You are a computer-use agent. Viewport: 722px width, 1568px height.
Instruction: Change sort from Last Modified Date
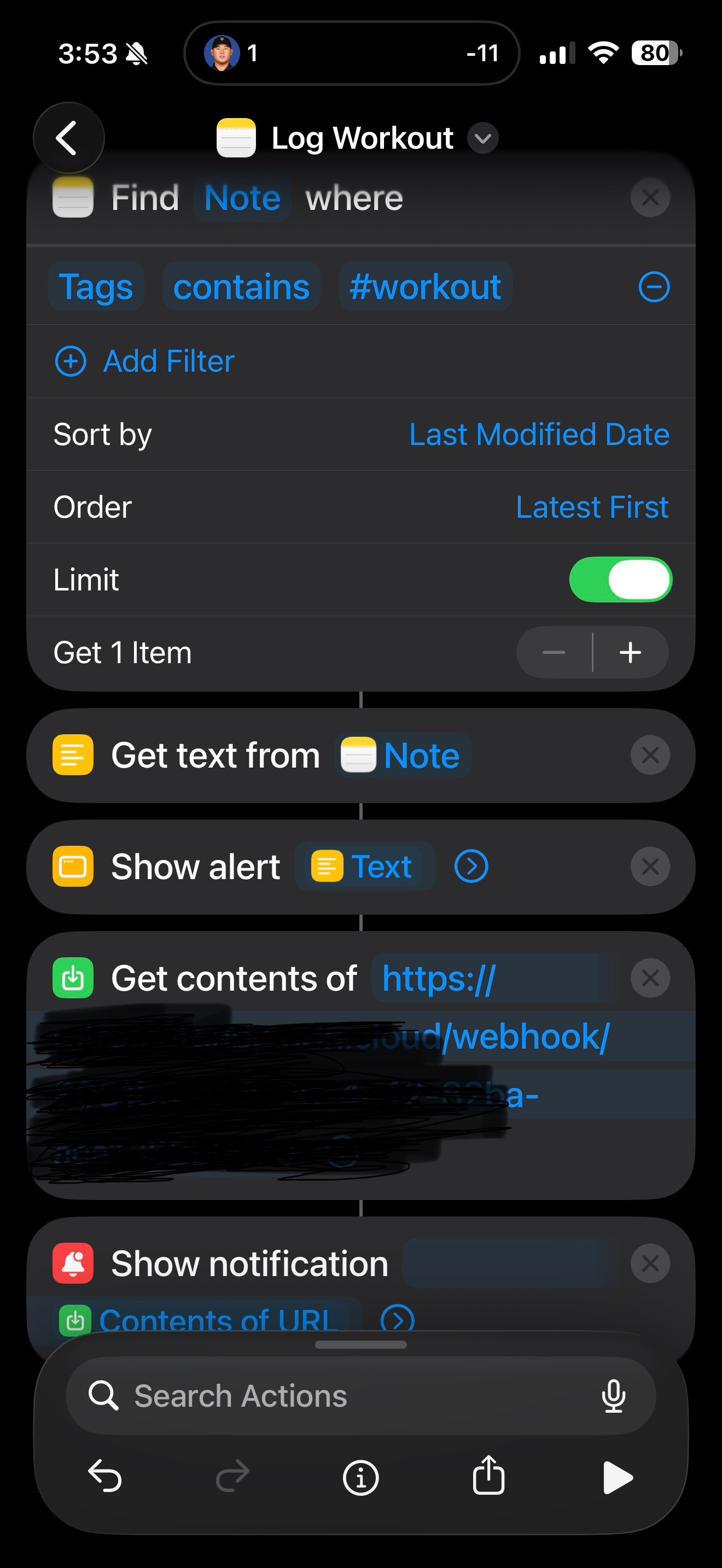(x=539, y=434)
